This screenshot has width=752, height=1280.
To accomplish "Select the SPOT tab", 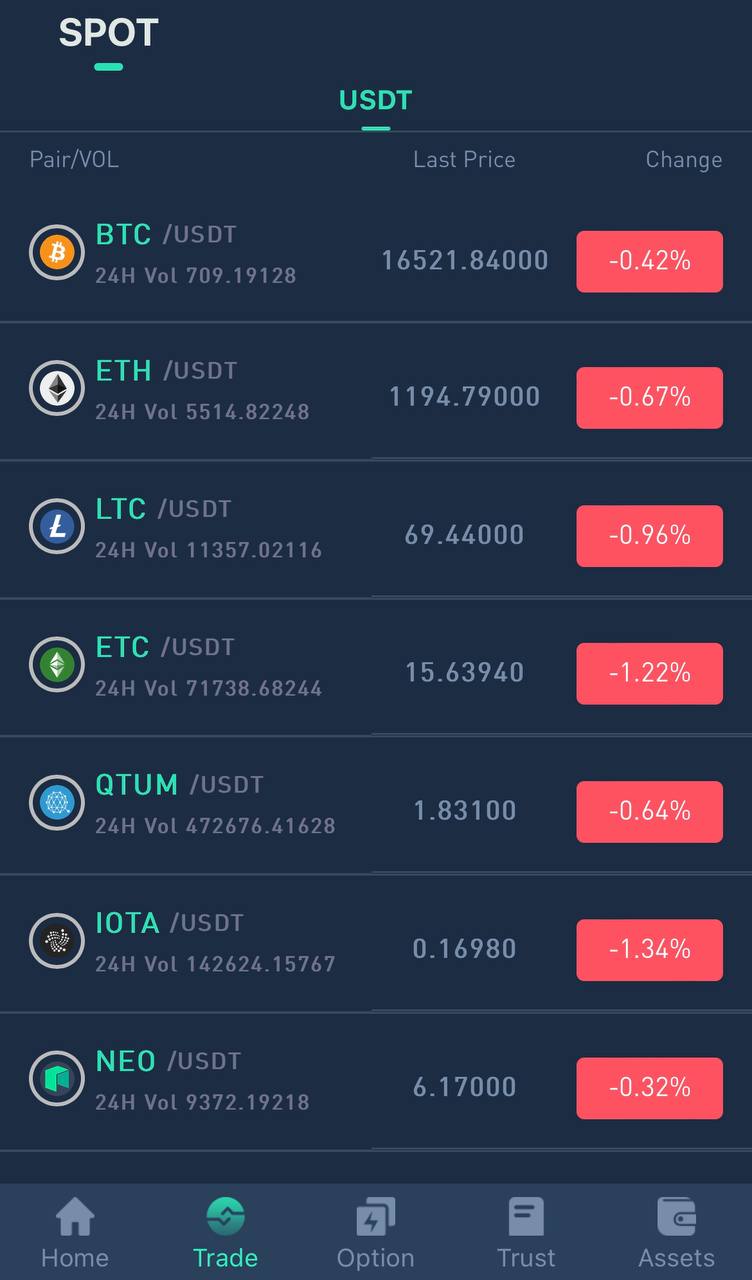I will pos(108,34).
